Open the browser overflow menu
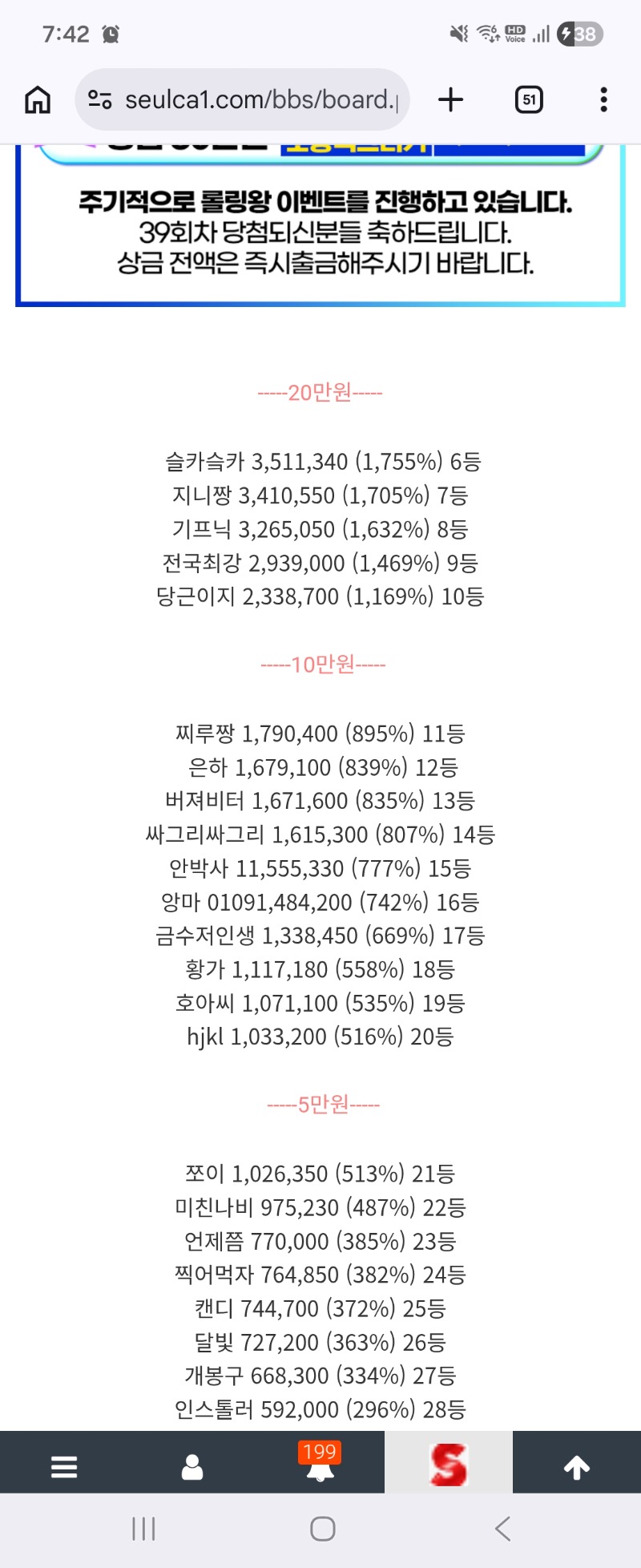The height and width of the screenshot is (1568, 641). (603, 100)
